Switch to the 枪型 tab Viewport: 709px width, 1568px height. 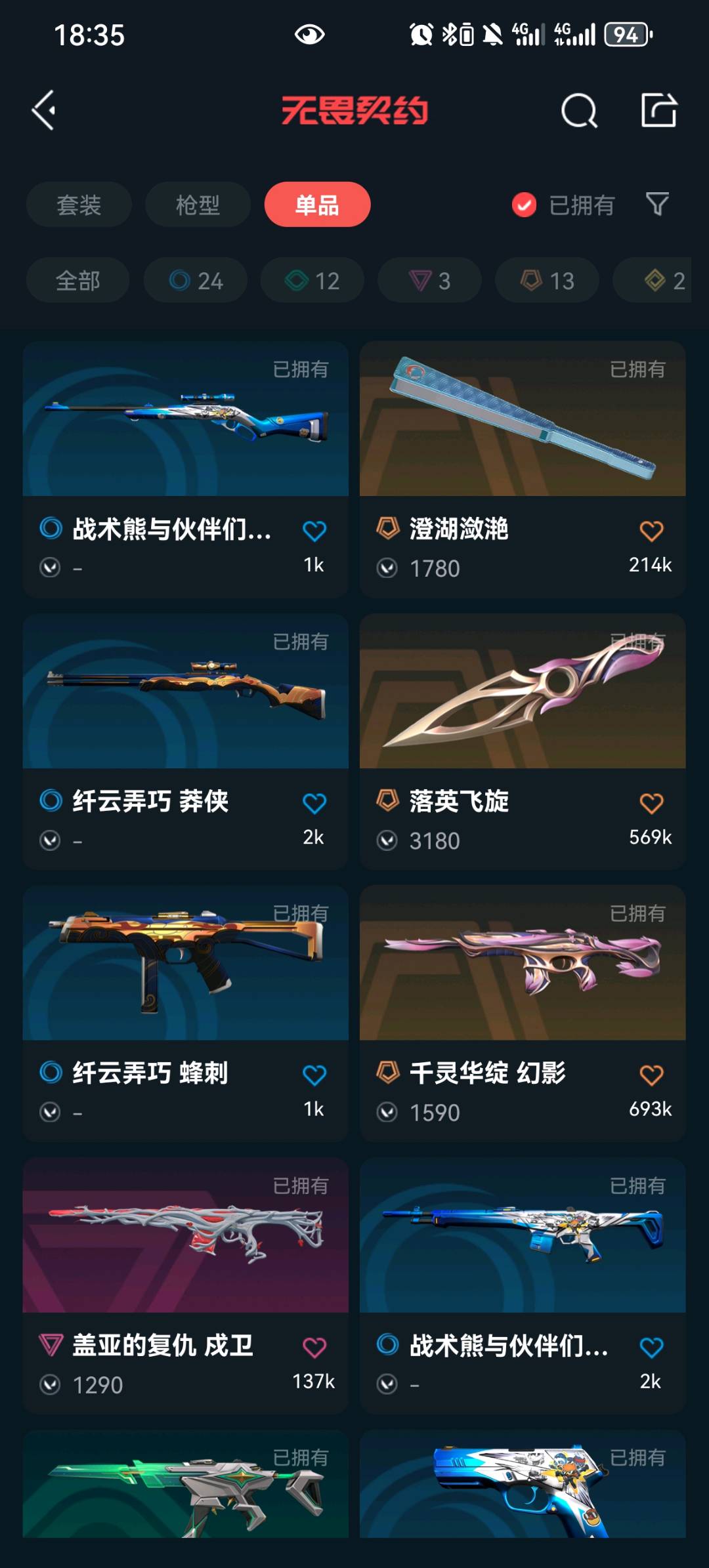[198, 205]
